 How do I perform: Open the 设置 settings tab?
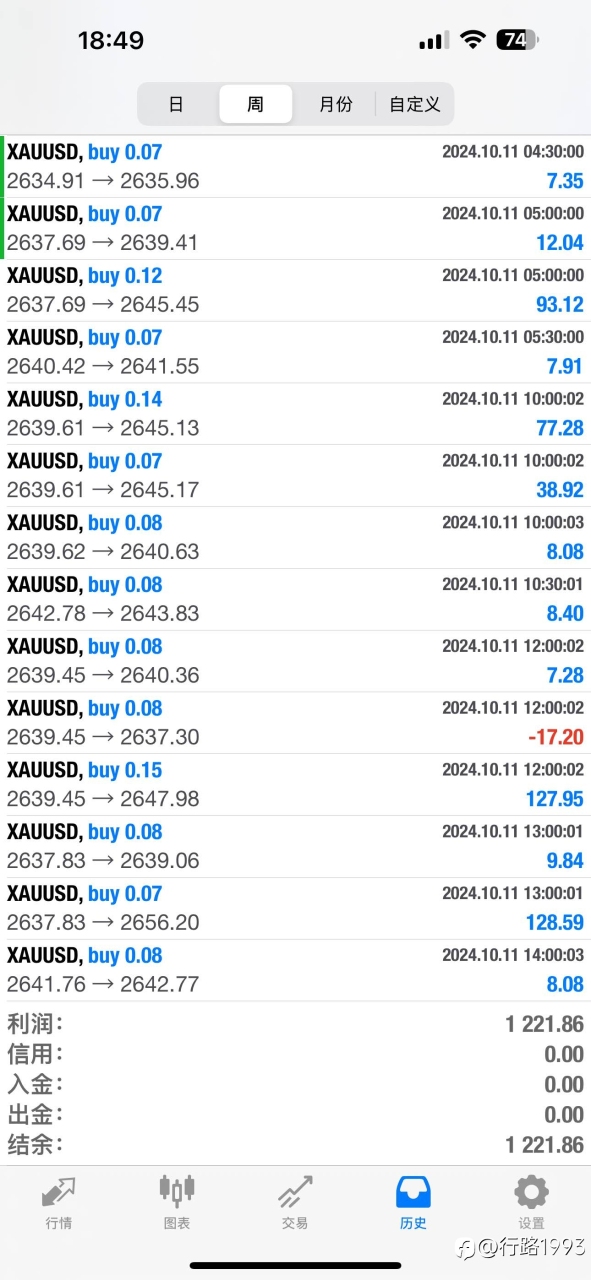coord(531,1203)
